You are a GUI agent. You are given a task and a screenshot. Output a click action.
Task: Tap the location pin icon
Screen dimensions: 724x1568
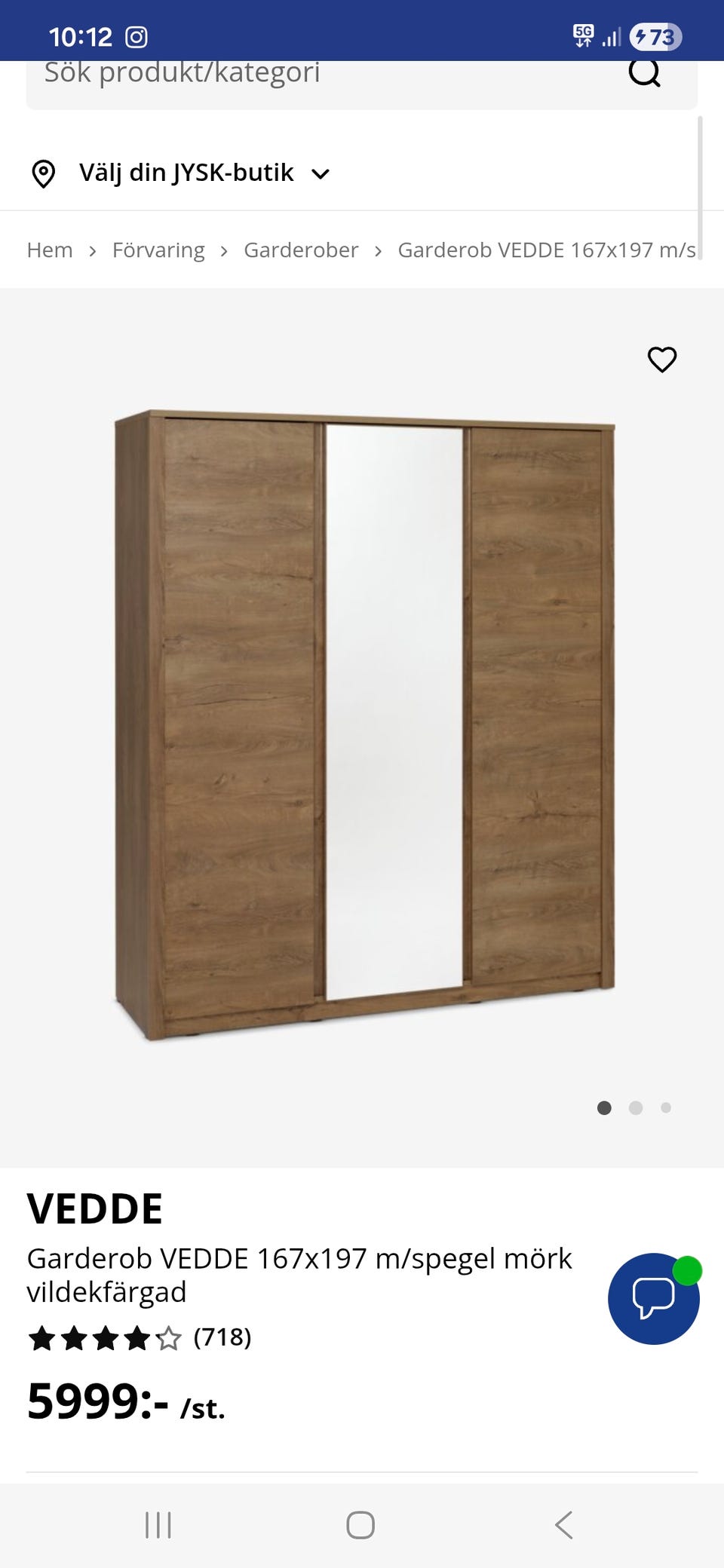(x=44, y=172)
